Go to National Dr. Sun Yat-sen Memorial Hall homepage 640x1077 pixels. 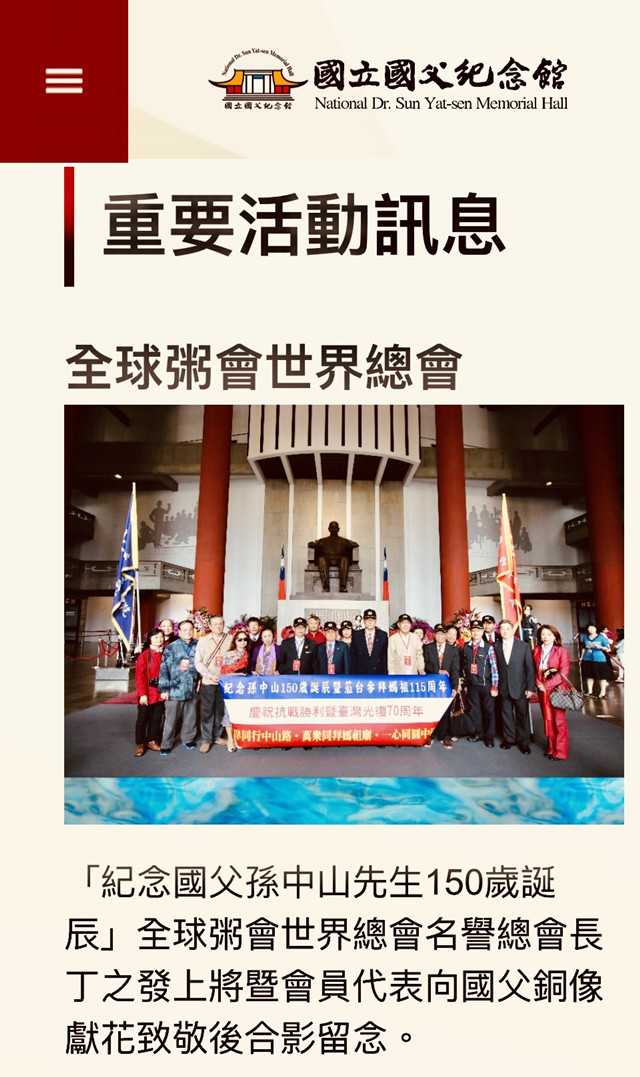(x=388, y=84)
